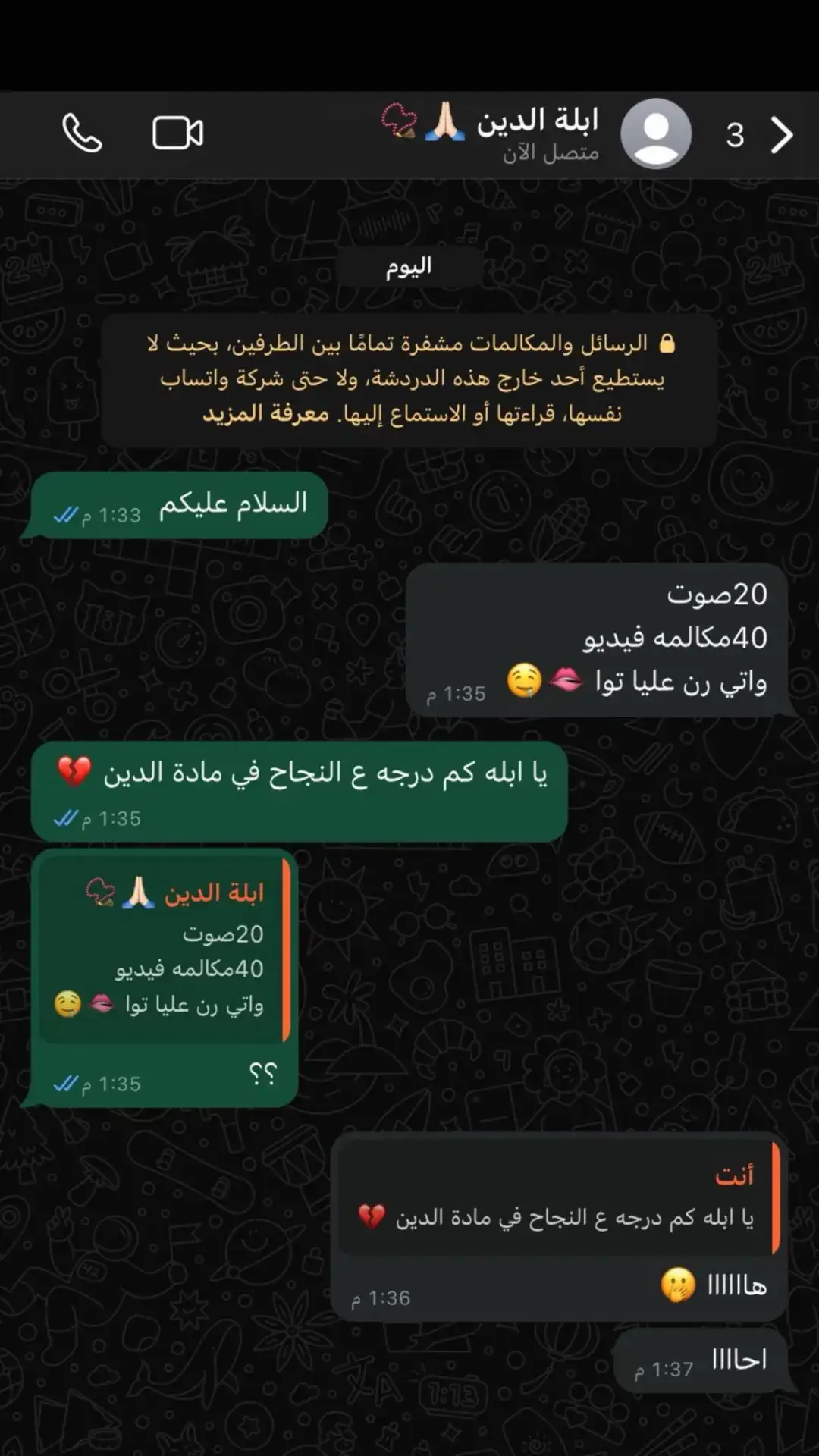Image resolution: width=819 pixels, height=1456 pixels.
Task: Start a voice call with ابلة الدين
Action: (x=82, y=133)
